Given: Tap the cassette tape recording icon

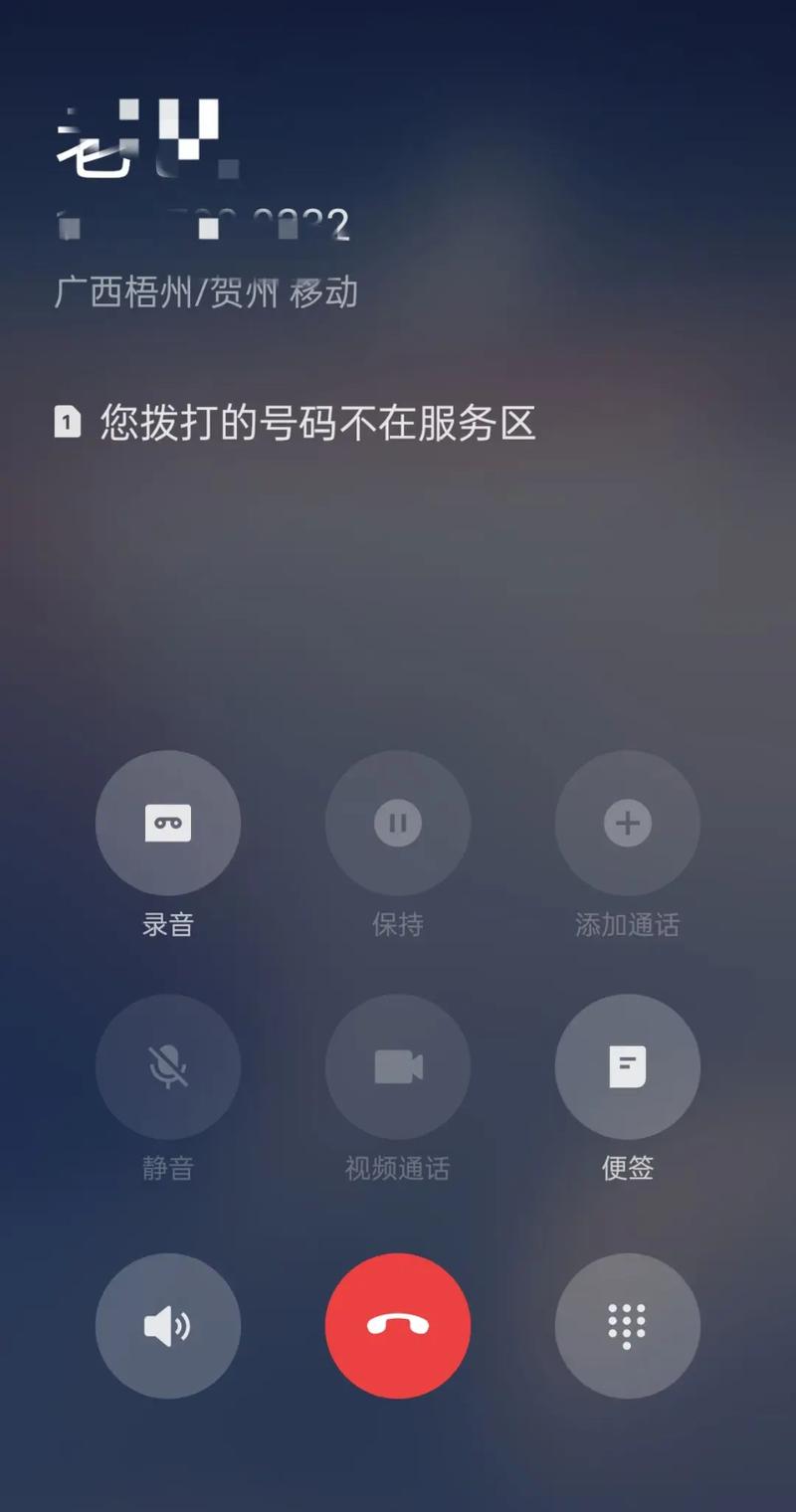Looking at the screenshot, I should click(168, 823).
